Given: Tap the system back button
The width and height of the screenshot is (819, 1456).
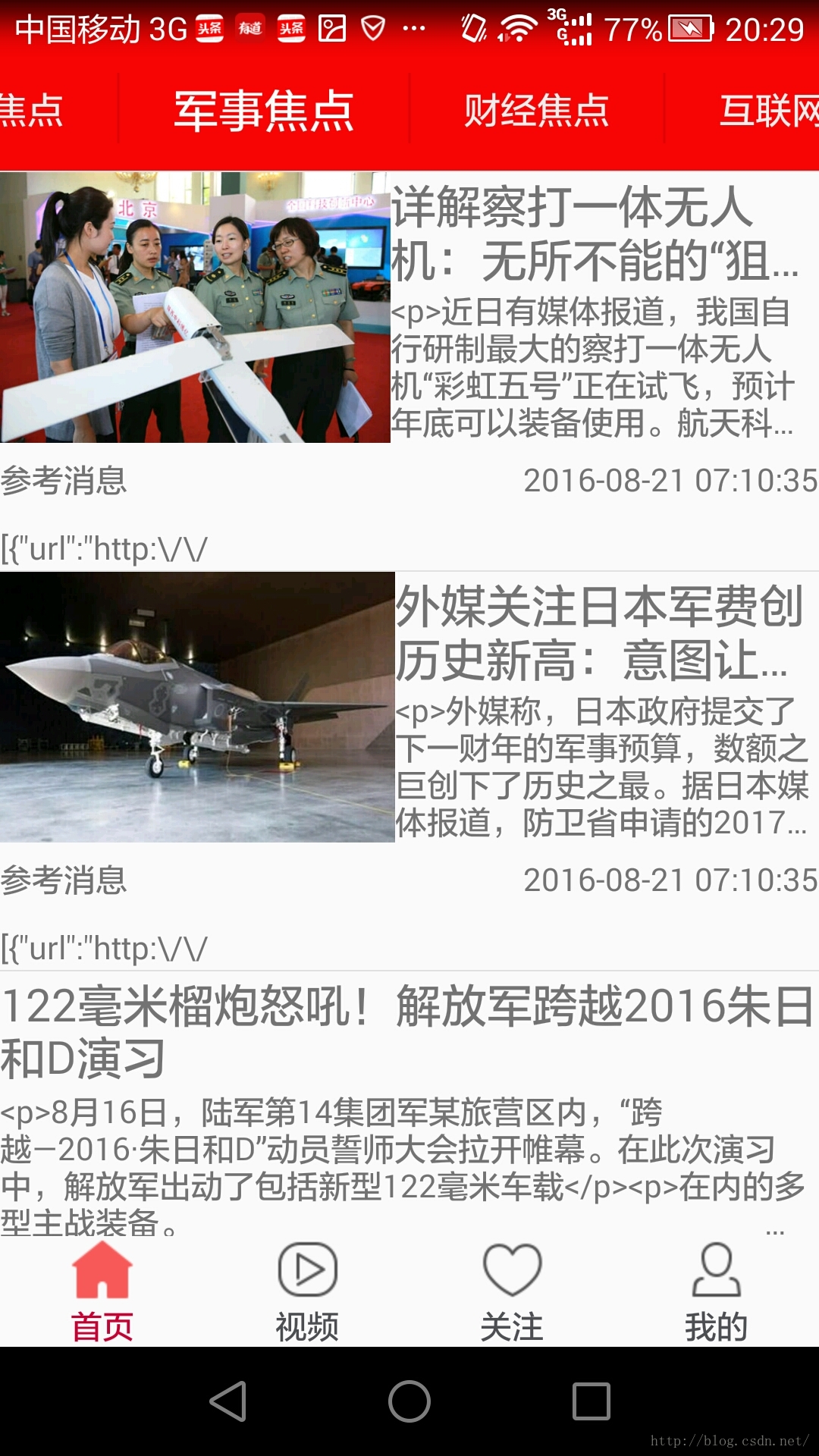Looking at the screenshot, I should click(228, 1401).
